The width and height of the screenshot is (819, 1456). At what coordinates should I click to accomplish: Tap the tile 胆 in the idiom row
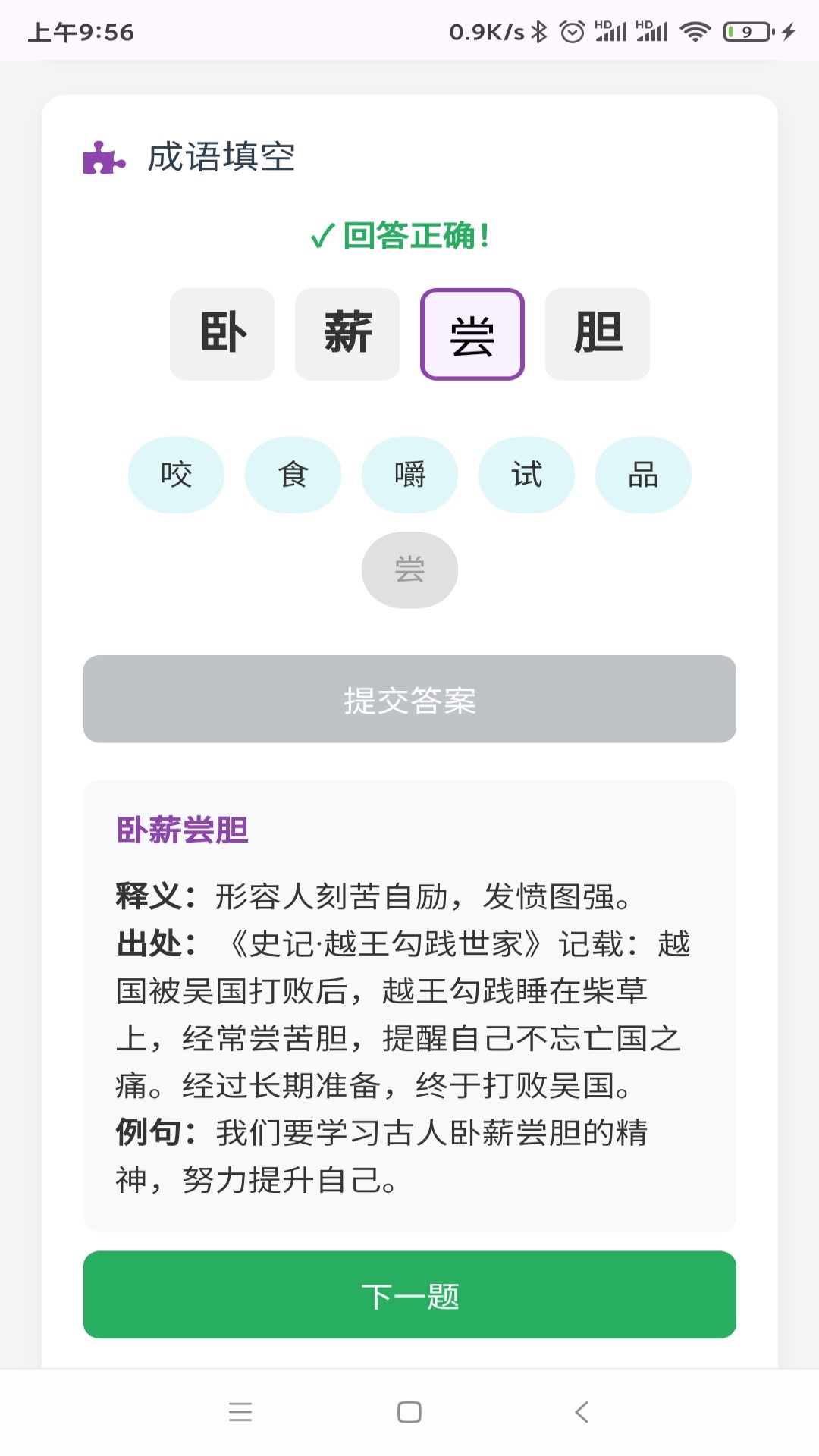click(597, 334)
